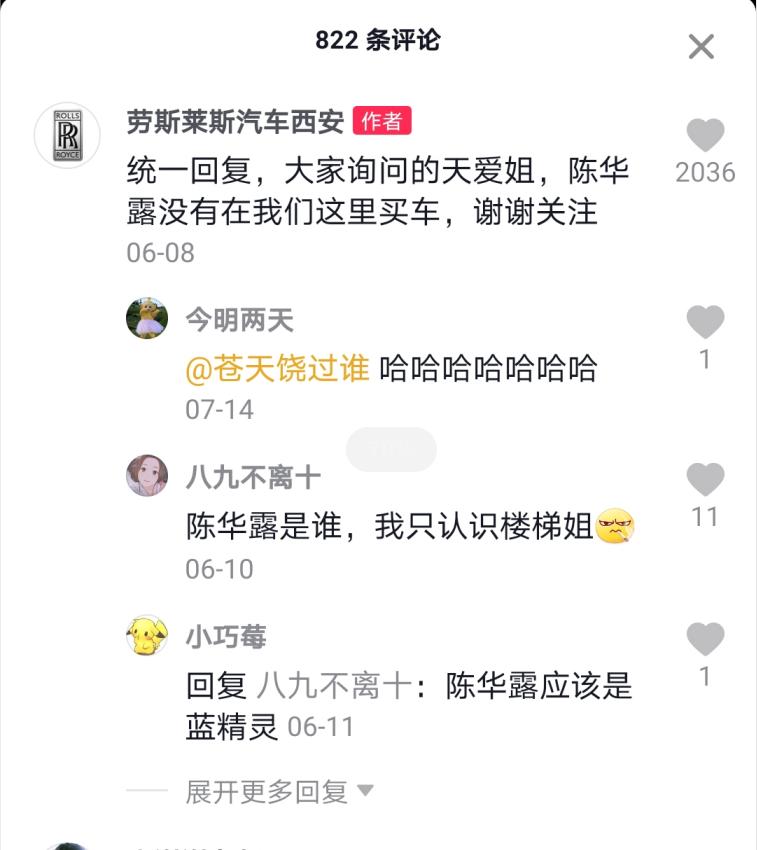This screenshot has width=757, height=850.
Task: Like the comment by 劳斯莱斯汽车西安
Action: pyautogui.click(x=705, y=136)
